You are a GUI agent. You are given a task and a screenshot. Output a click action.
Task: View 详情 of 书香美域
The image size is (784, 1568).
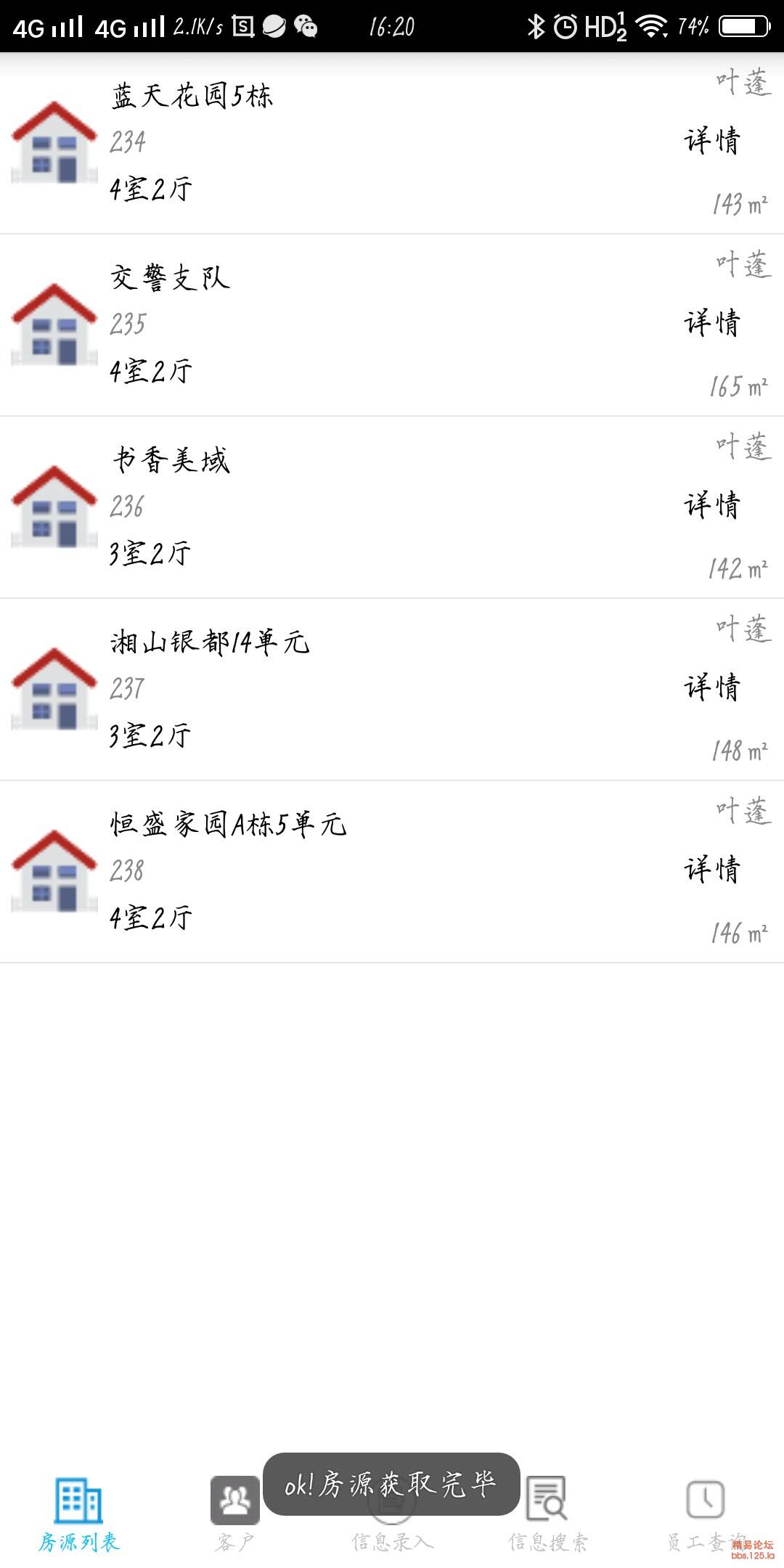pos(712,505)
